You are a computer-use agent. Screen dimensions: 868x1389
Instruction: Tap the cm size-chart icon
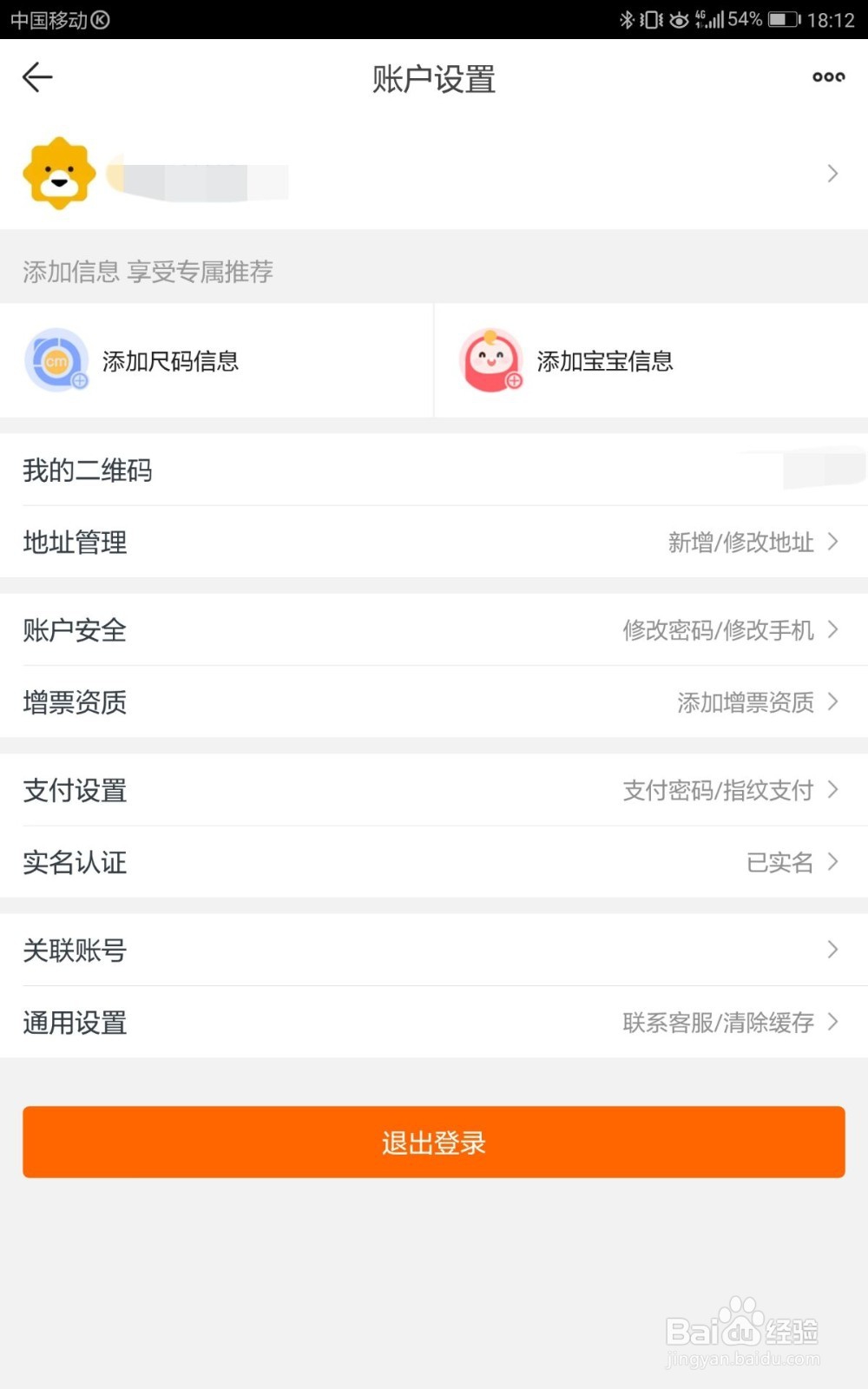tap(56, 360)
